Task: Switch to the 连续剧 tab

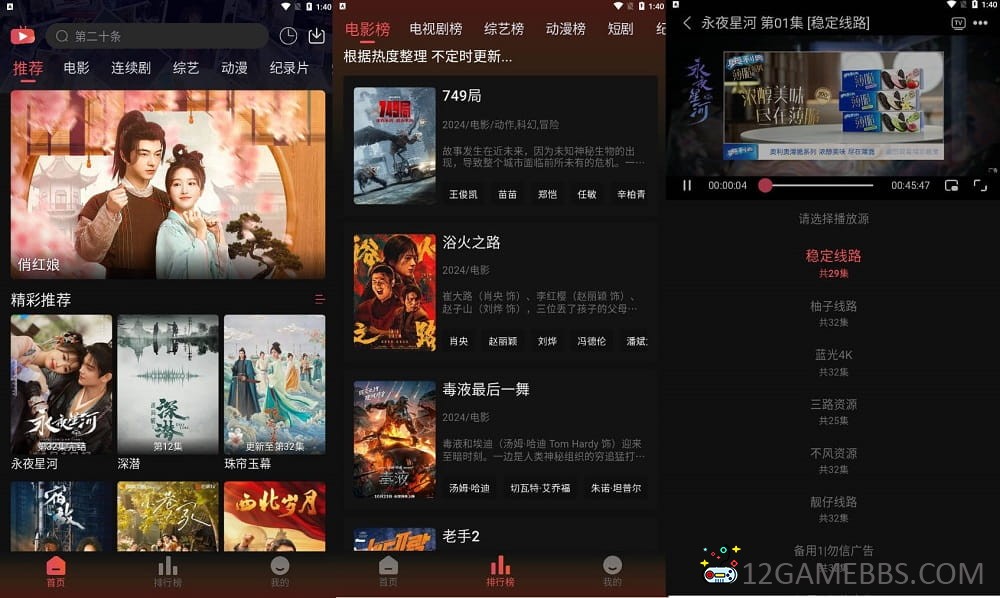Action: [131, 68]
